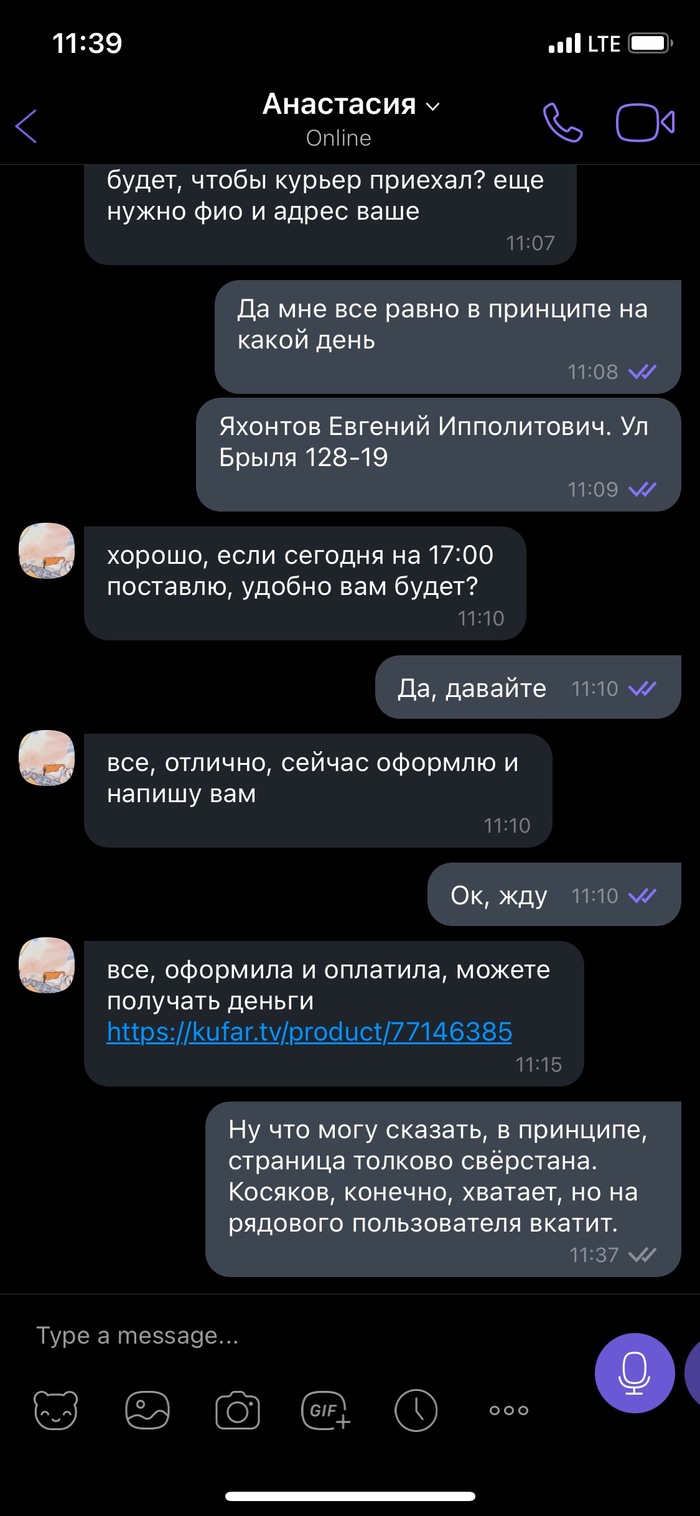The height and width of the screenshot is (1516, 700).
Task: Open the camera to take photo
Action: click(238, 1410)
